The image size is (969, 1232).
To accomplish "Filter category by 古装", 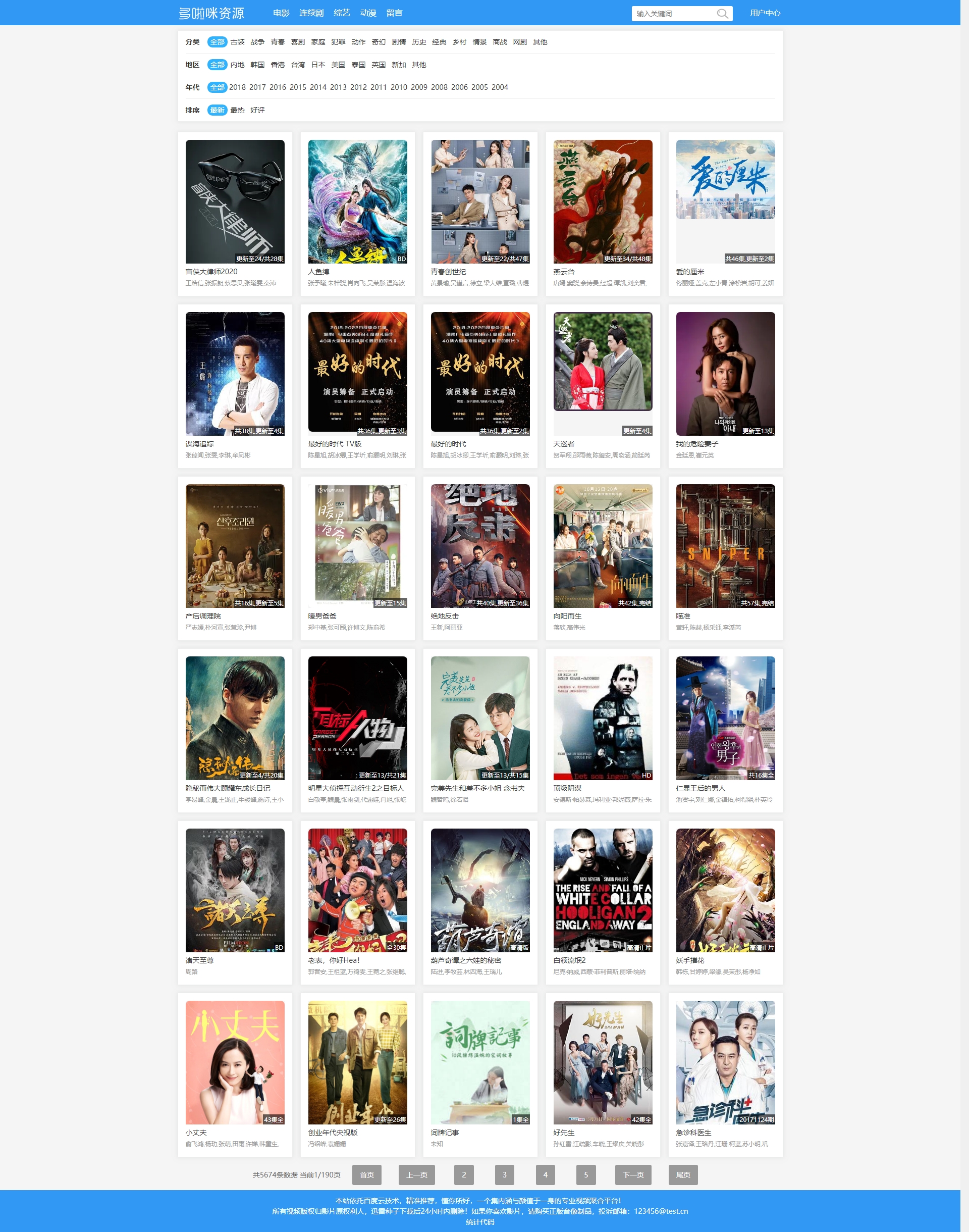I will click(x=237, y=42).
